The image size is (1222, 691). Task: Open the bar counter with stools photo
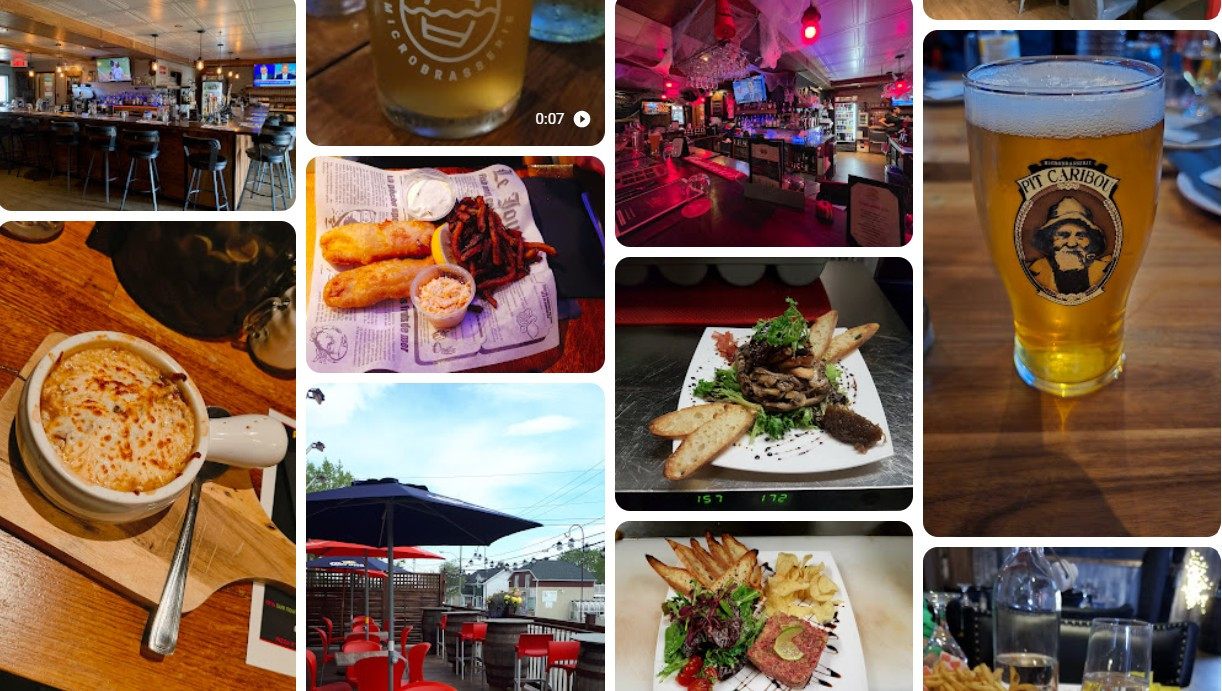click(x=147, y=105)
